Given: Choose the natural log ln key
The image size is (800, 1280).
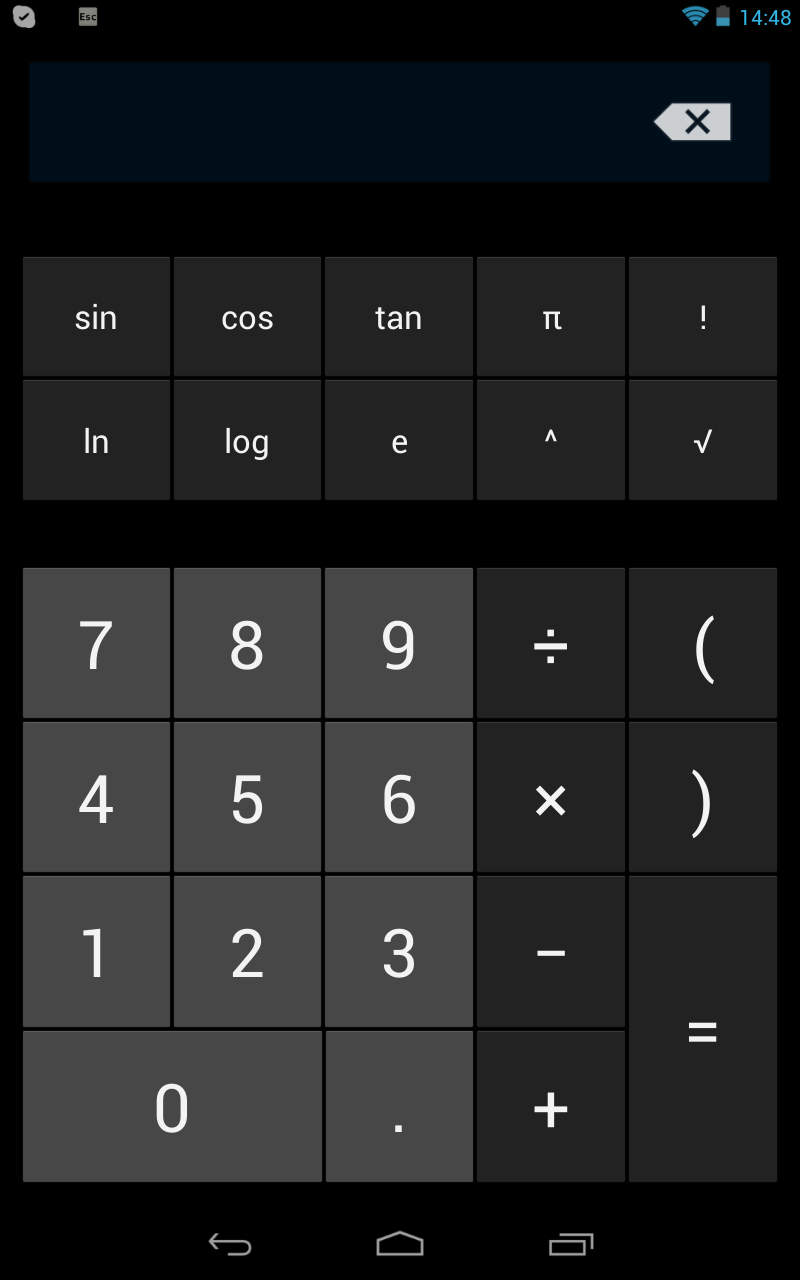Looking at the screenshot, I should tap(96, 440).
